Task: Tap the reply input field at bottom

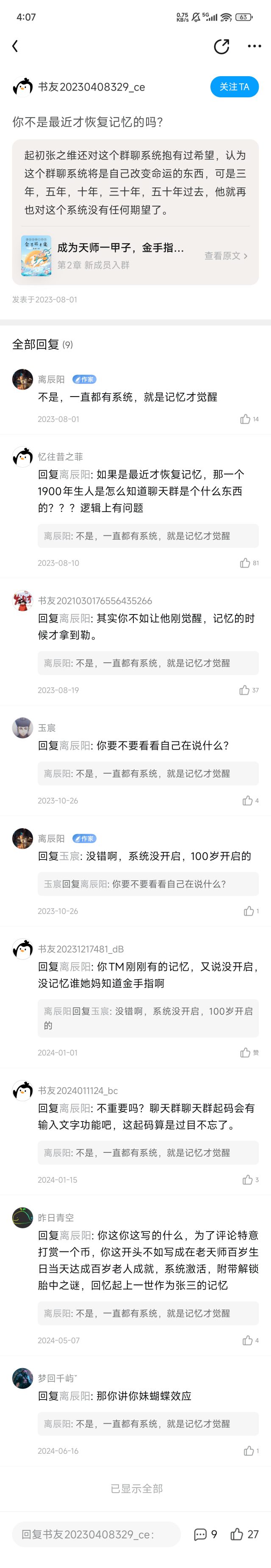Action: (96, 1535)
